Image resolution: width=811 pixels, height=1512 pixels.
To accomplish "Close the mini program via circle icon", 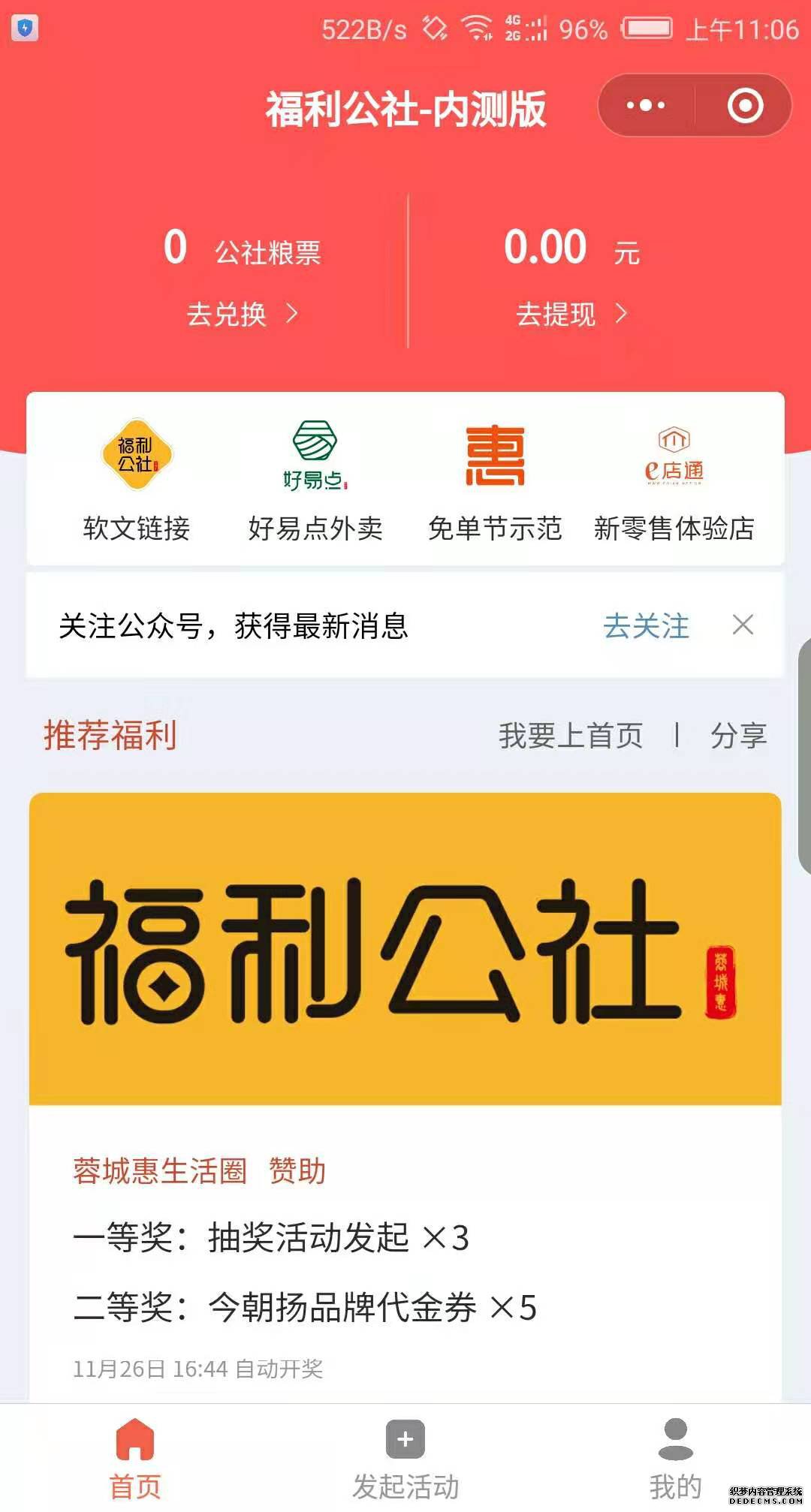I will coord(745,106).
